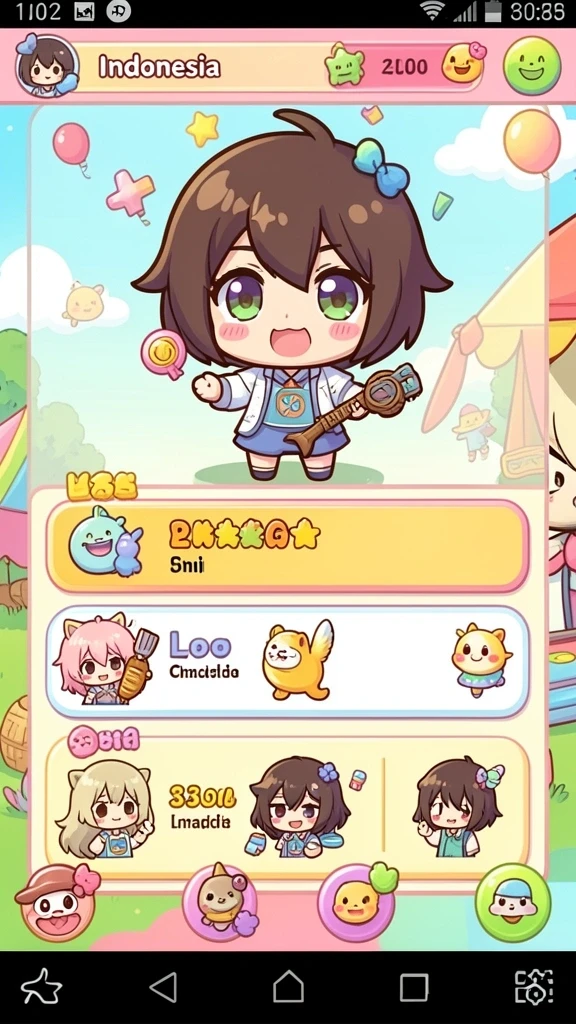Open the green round button with the blue-hat character
The width and height of the screenshot is (576, 1024).
[x=513, y=903]
